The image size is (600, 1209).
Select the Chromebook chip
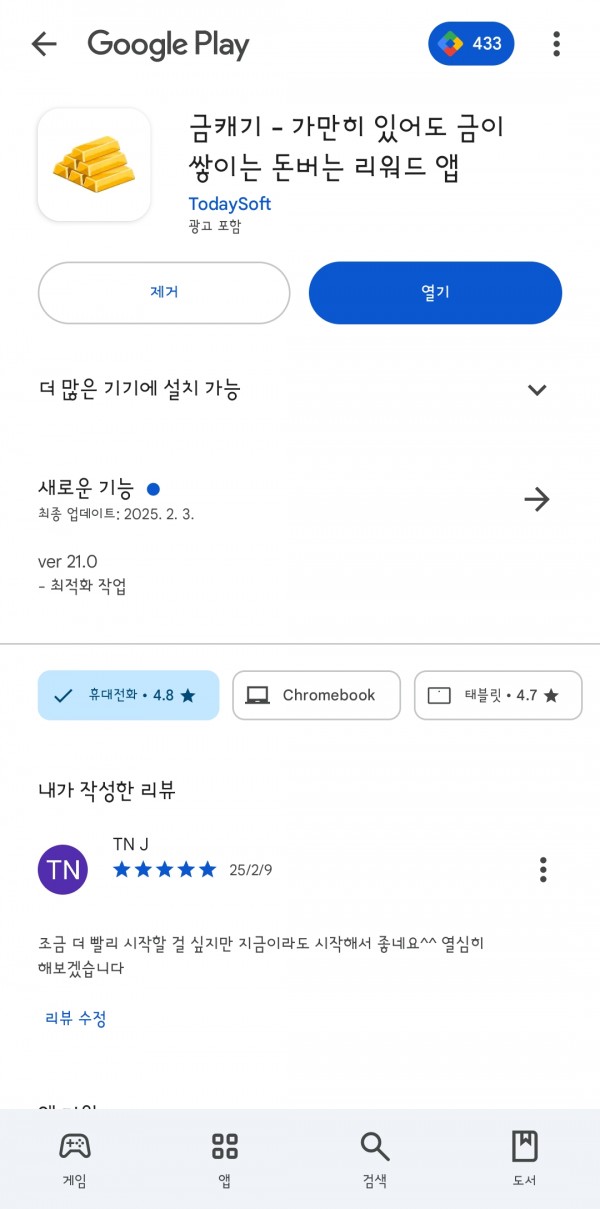coord(316,695)
